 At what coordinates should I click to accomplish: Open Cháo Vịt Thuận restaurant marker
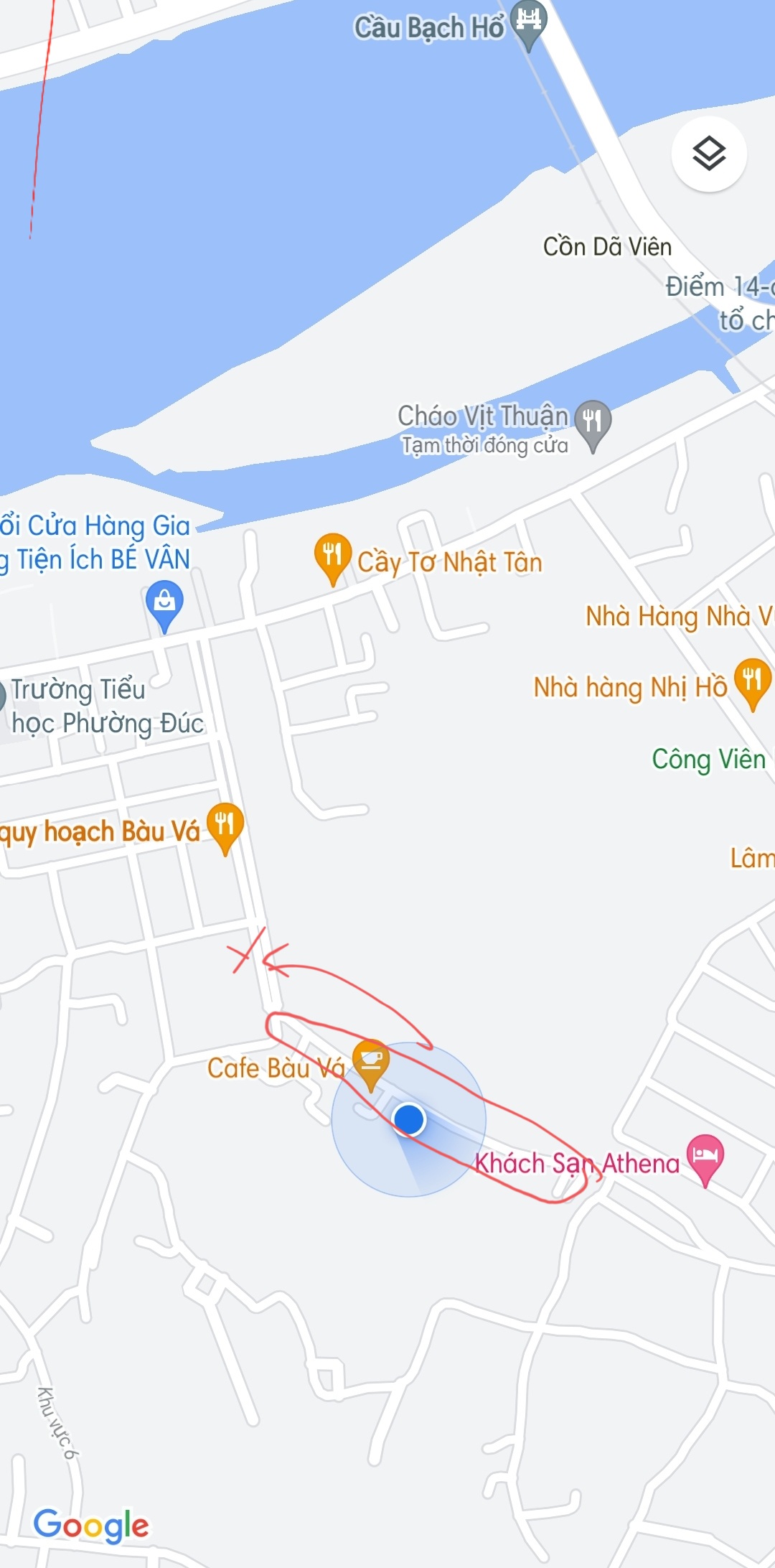(593, 421)
